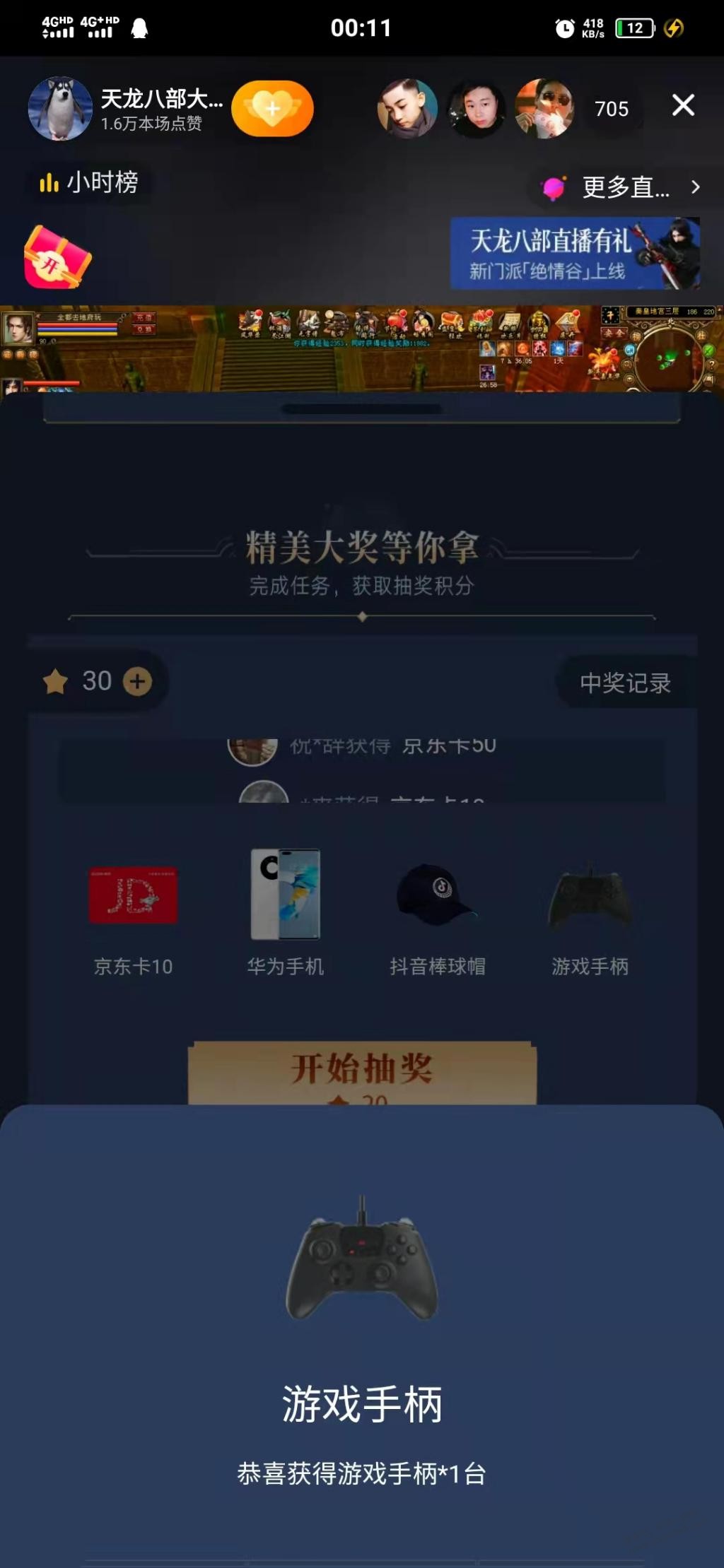724x1568 pixels.
Task: View the 705 audience list
Action: coord(611,109)
